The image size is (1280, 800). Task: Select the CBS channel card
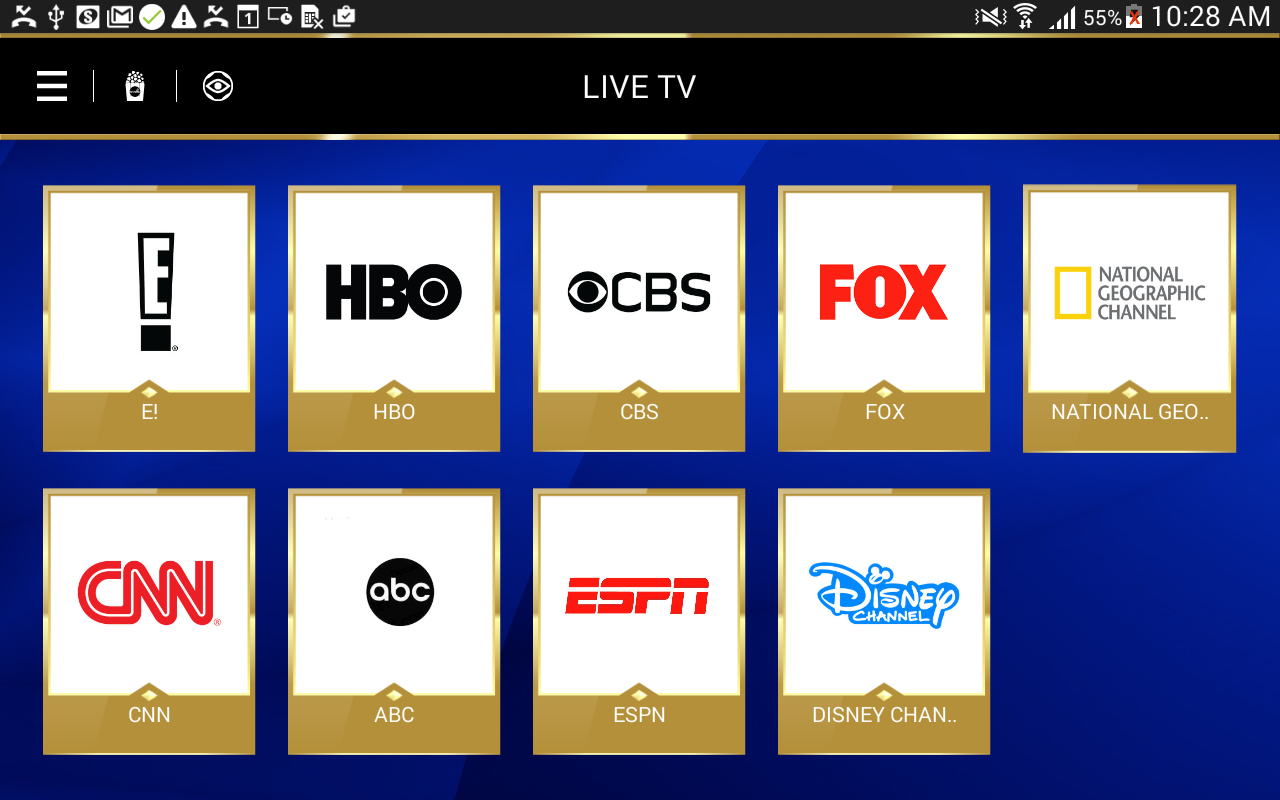pyautogui.click(x=639, y=318)
